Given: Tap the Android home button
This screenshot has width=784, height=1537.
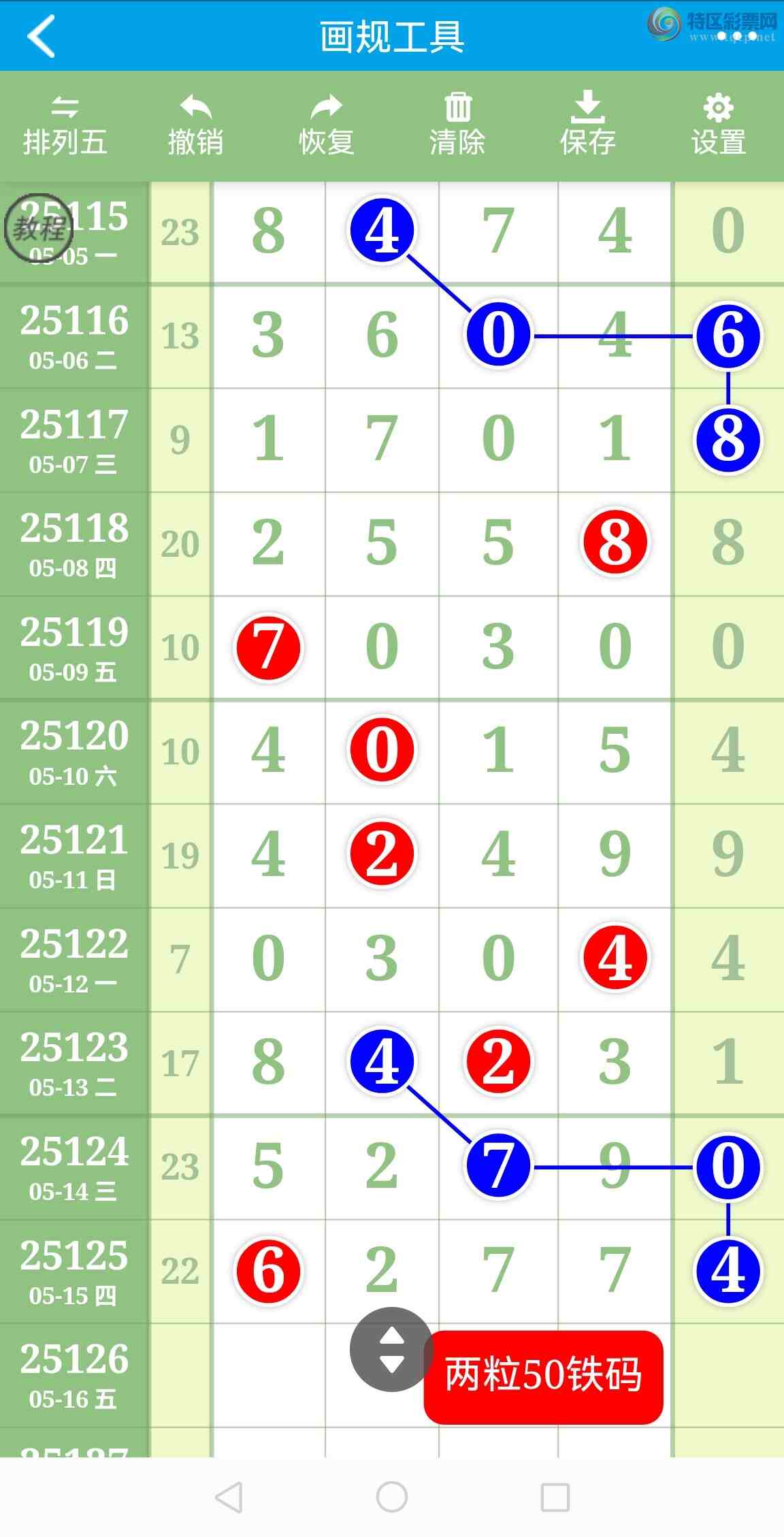Looking at the screenshot, I should click(x=392, y=1497).
